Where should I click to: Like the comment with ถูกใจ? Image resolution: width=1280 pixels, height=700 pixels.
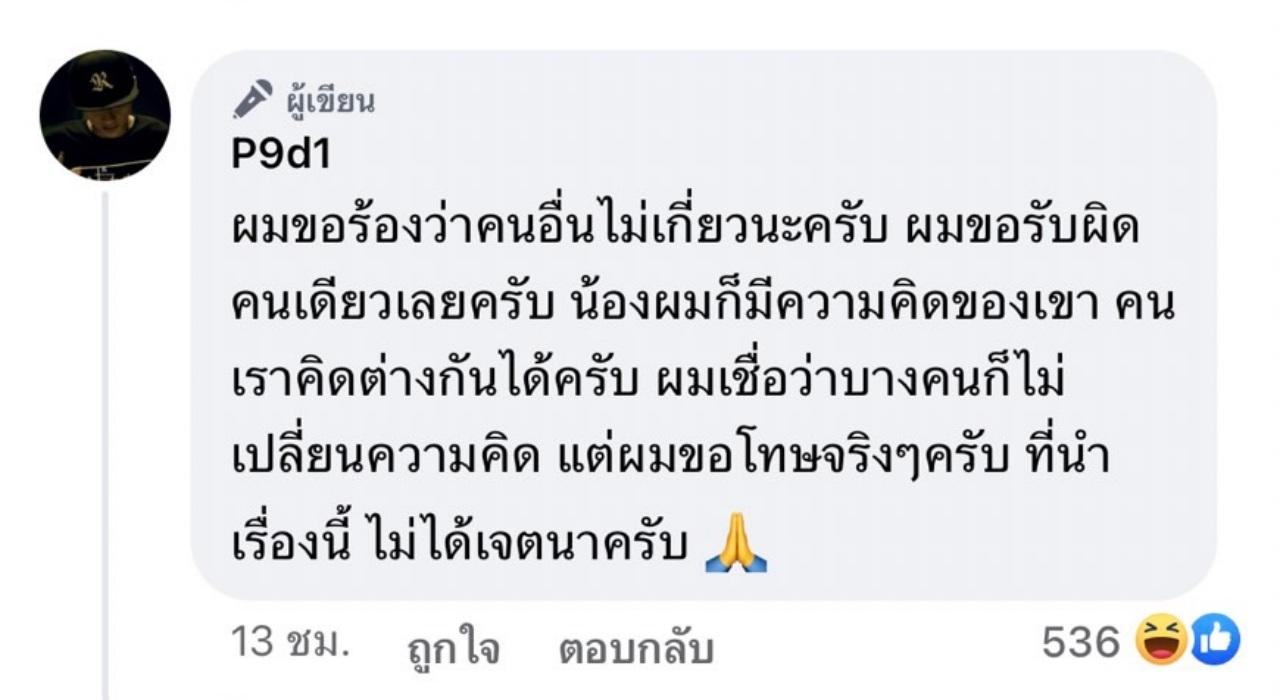[453, 650]
